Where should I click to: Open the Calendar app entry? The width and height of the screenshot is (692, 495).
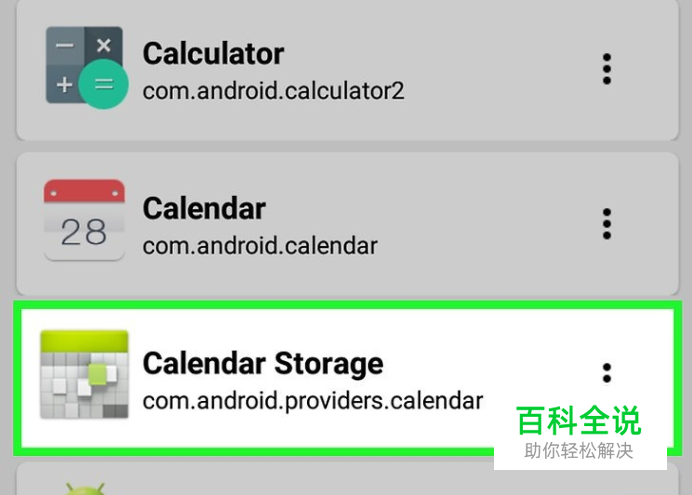tap(347, 224)
